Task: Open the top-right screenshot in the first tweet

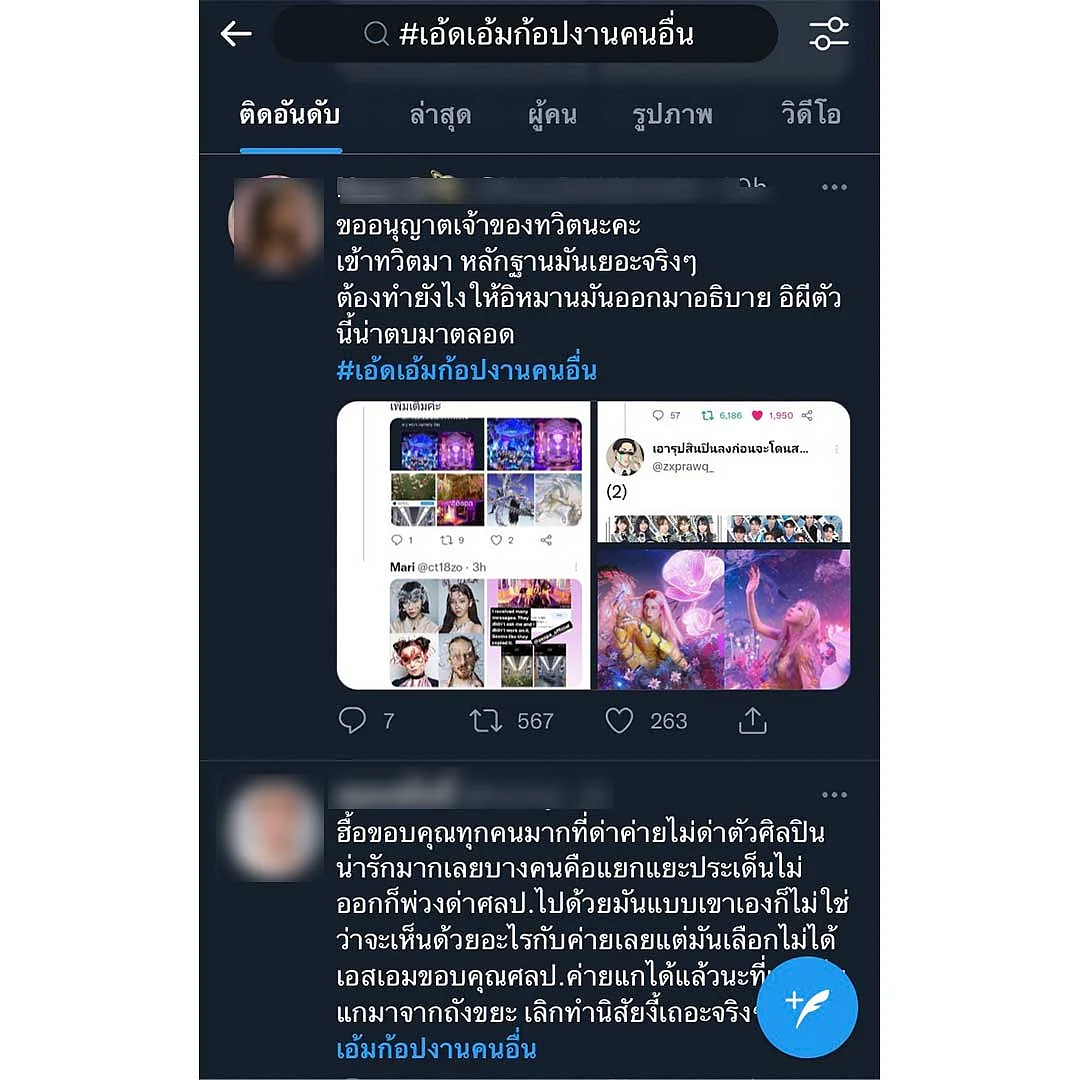Action: [x=723, y=472]
